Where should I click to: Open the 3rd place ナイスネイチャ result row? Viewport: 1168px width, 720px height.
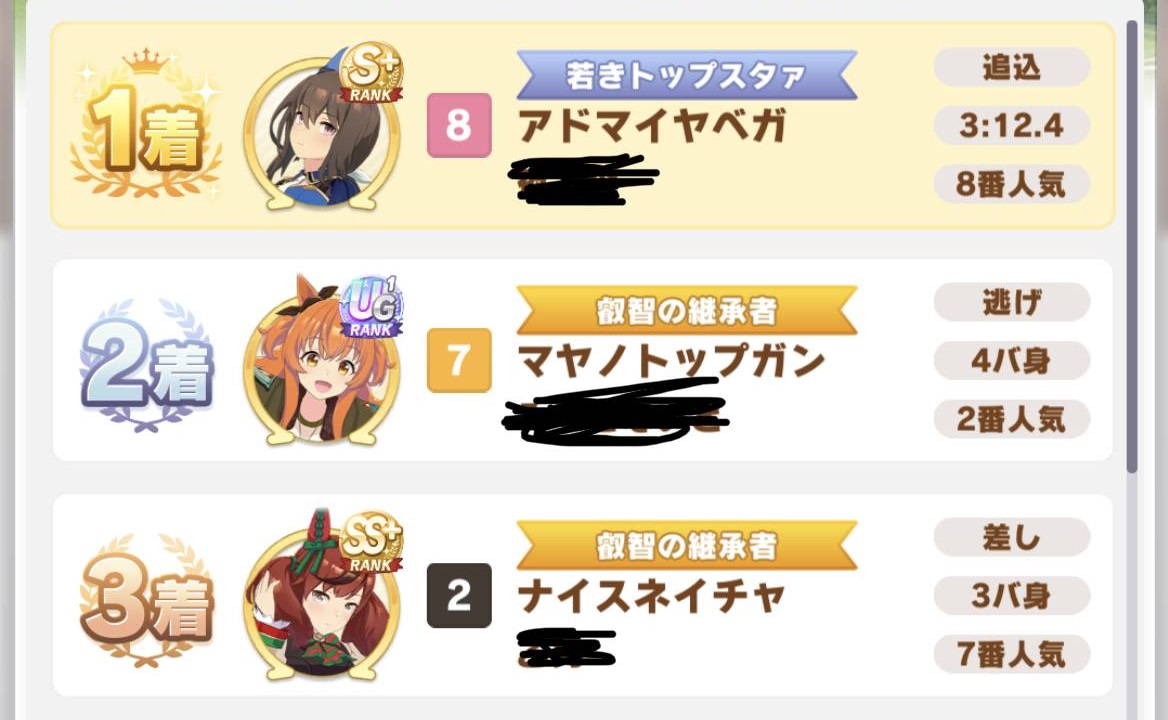coord(582,595)
